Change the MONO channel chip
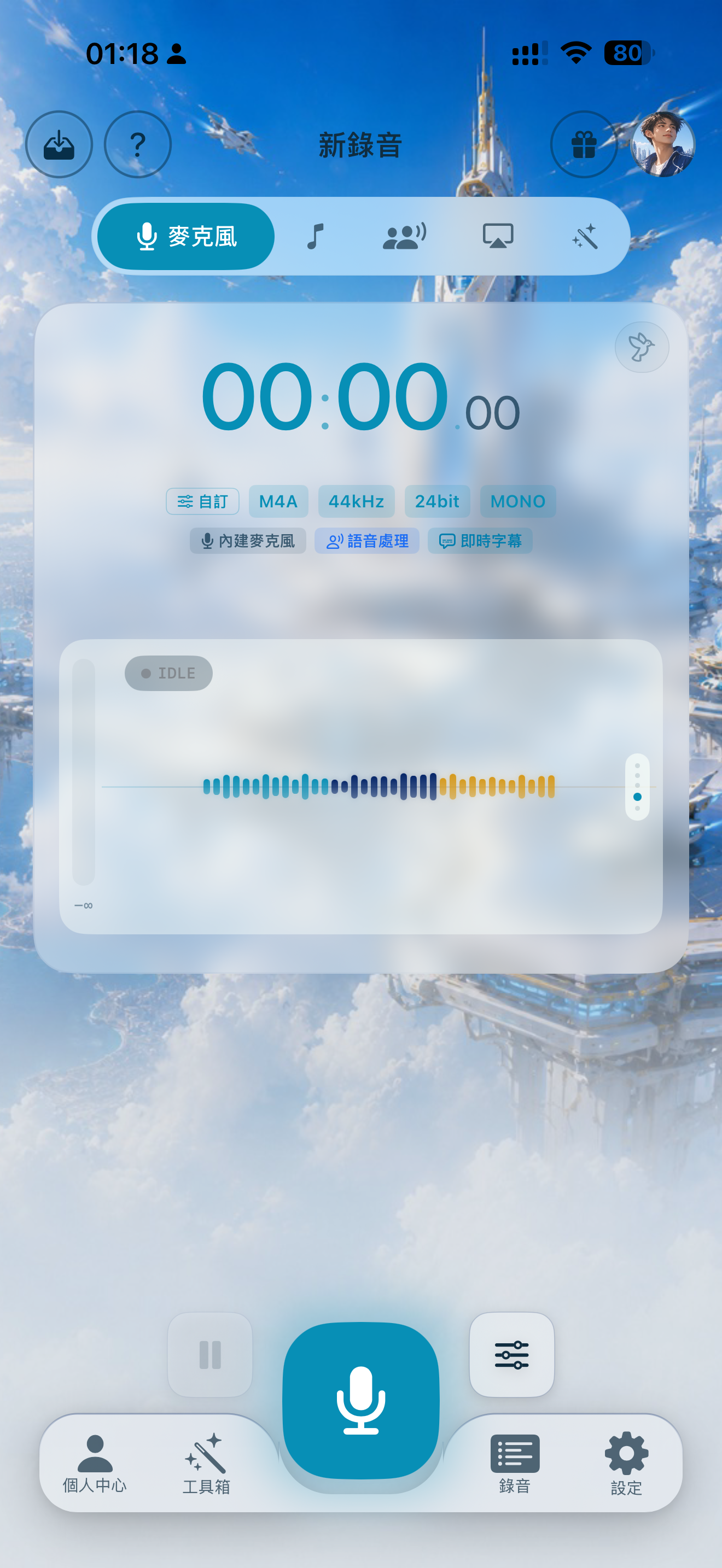 click(x=518, y=501)
